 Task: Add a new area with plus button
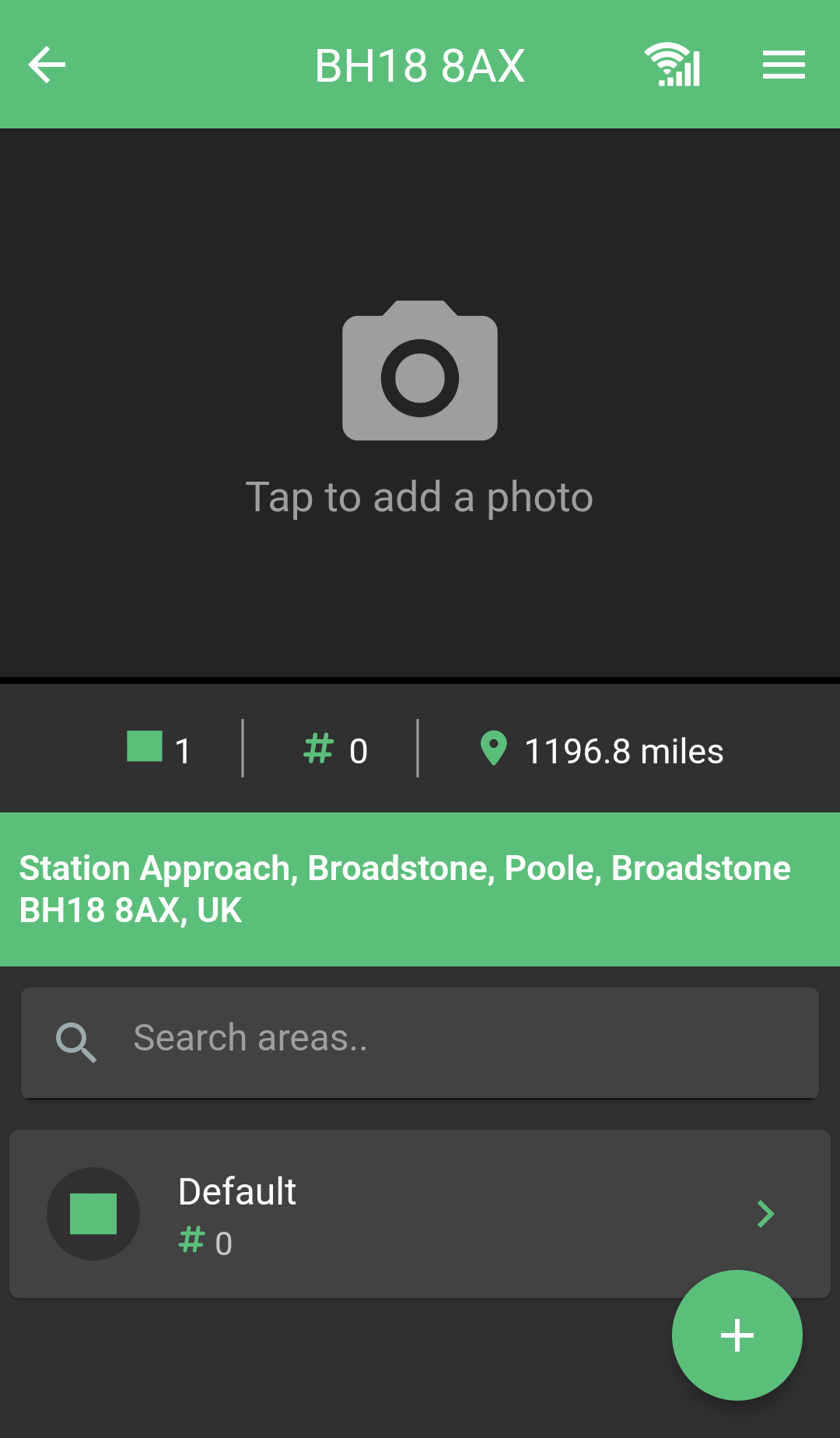click(737, 1335)
